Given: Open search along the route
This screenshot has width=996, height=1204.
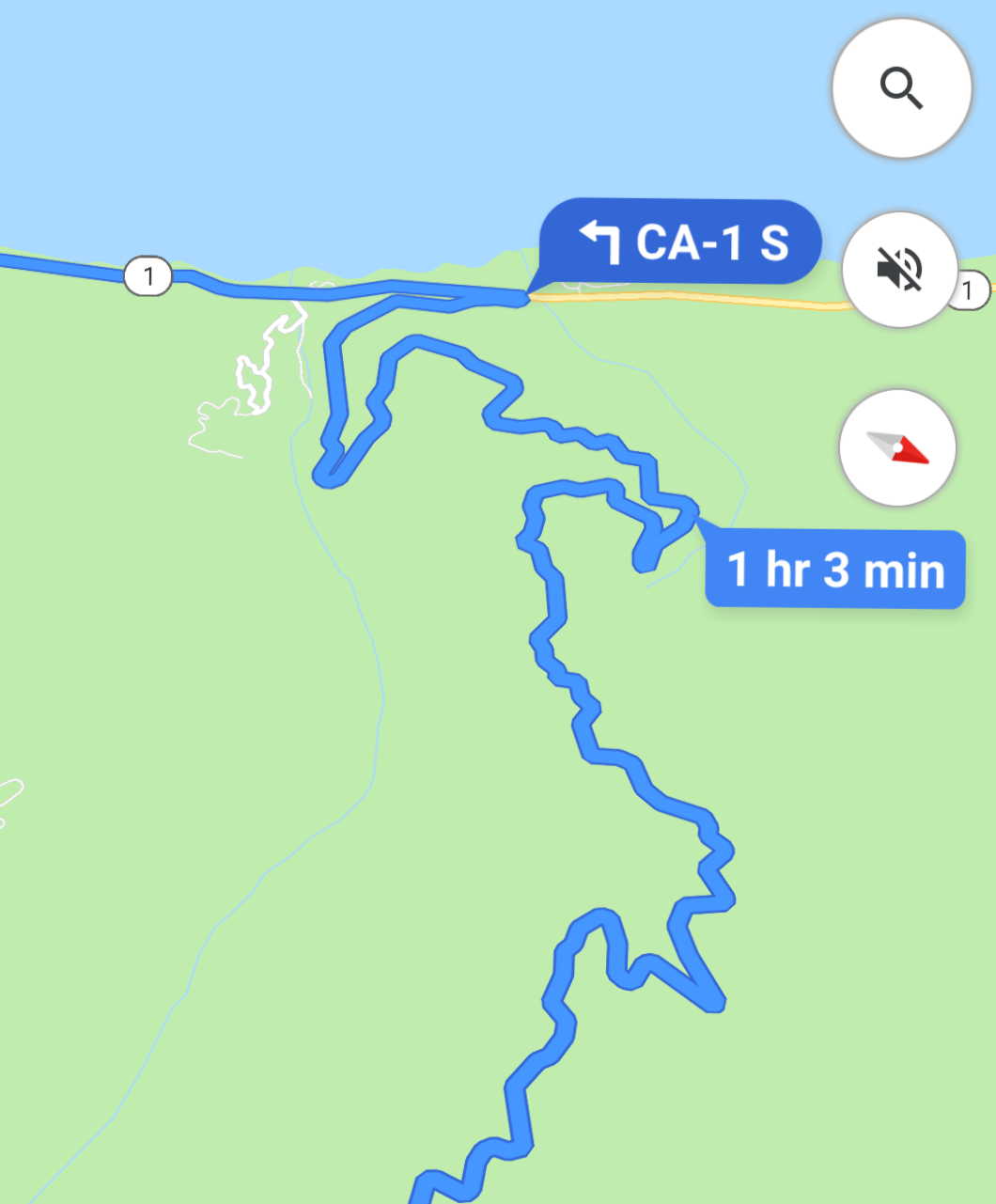Looking at the screenshot, I should [901, 88].
